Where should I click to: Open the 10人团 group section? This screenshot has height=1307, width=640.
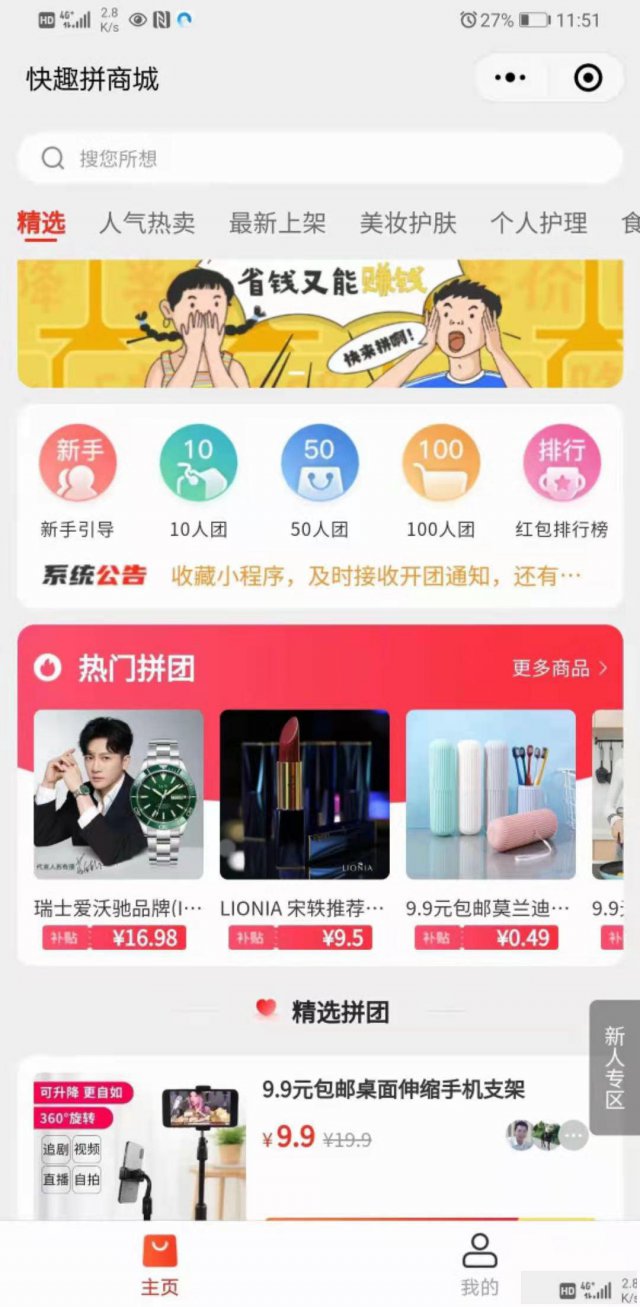tap(198, 480)
